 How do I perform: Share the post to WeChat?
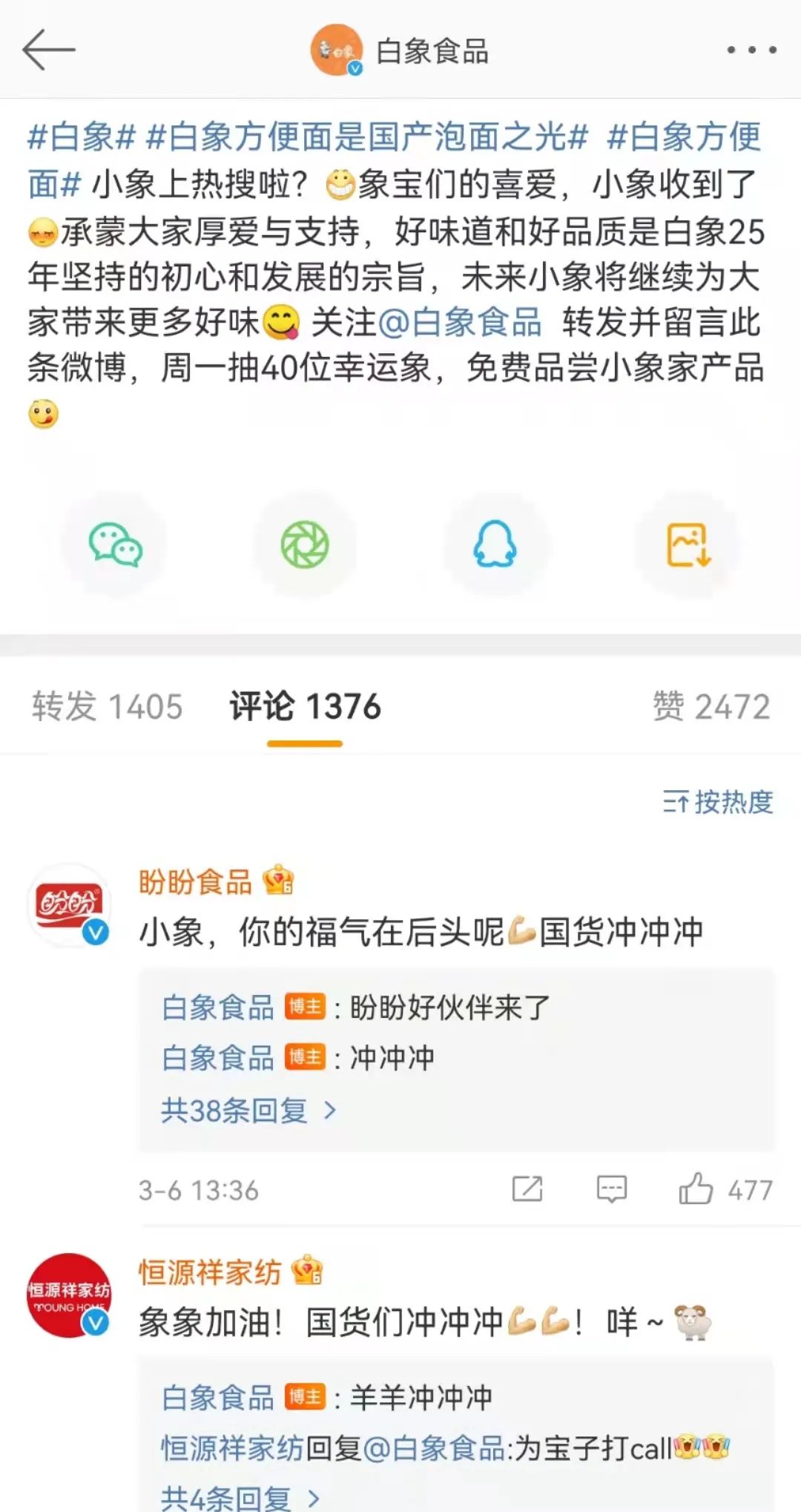click(x=115, y=545)
